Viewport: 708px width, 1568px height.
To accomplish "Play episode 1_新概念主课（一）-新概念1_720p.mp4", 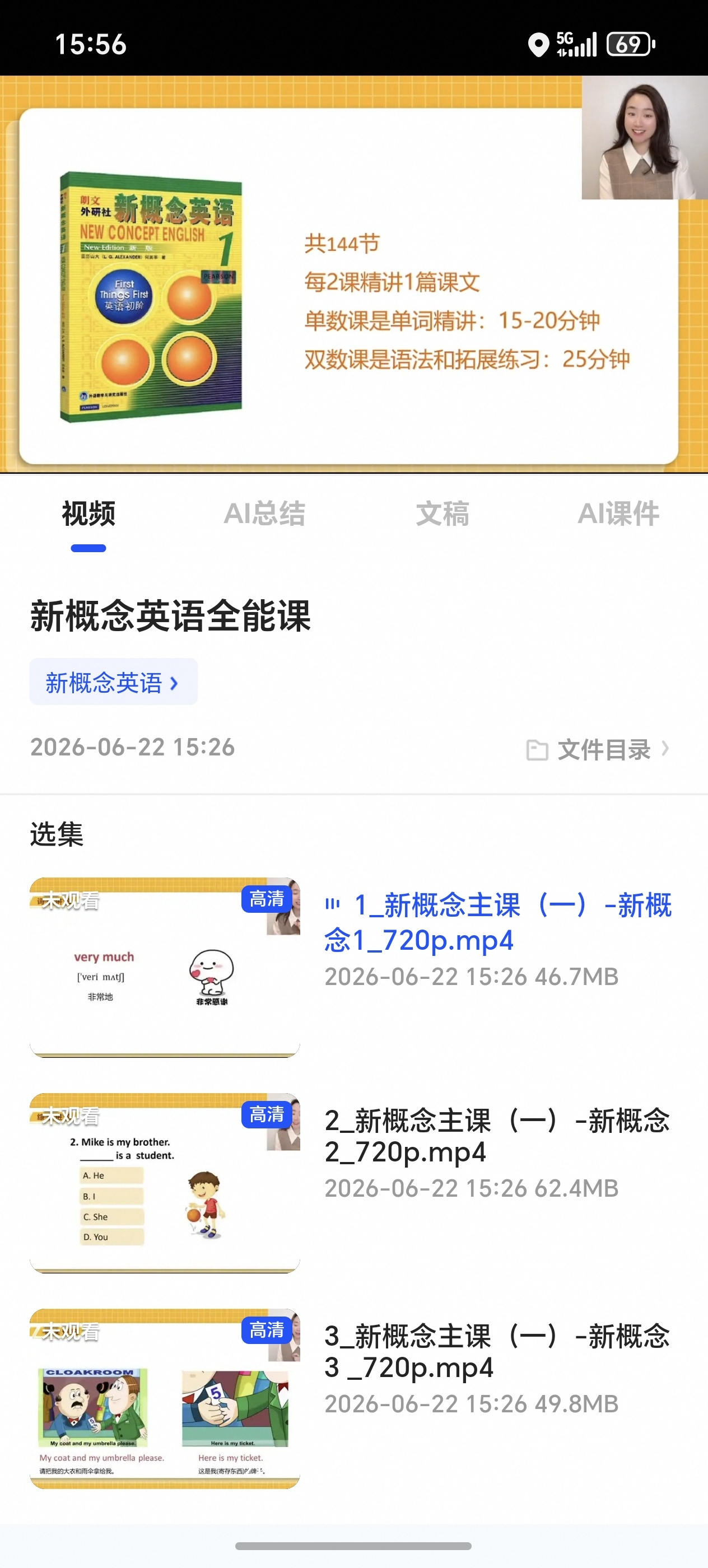I will tap(498, 939).
